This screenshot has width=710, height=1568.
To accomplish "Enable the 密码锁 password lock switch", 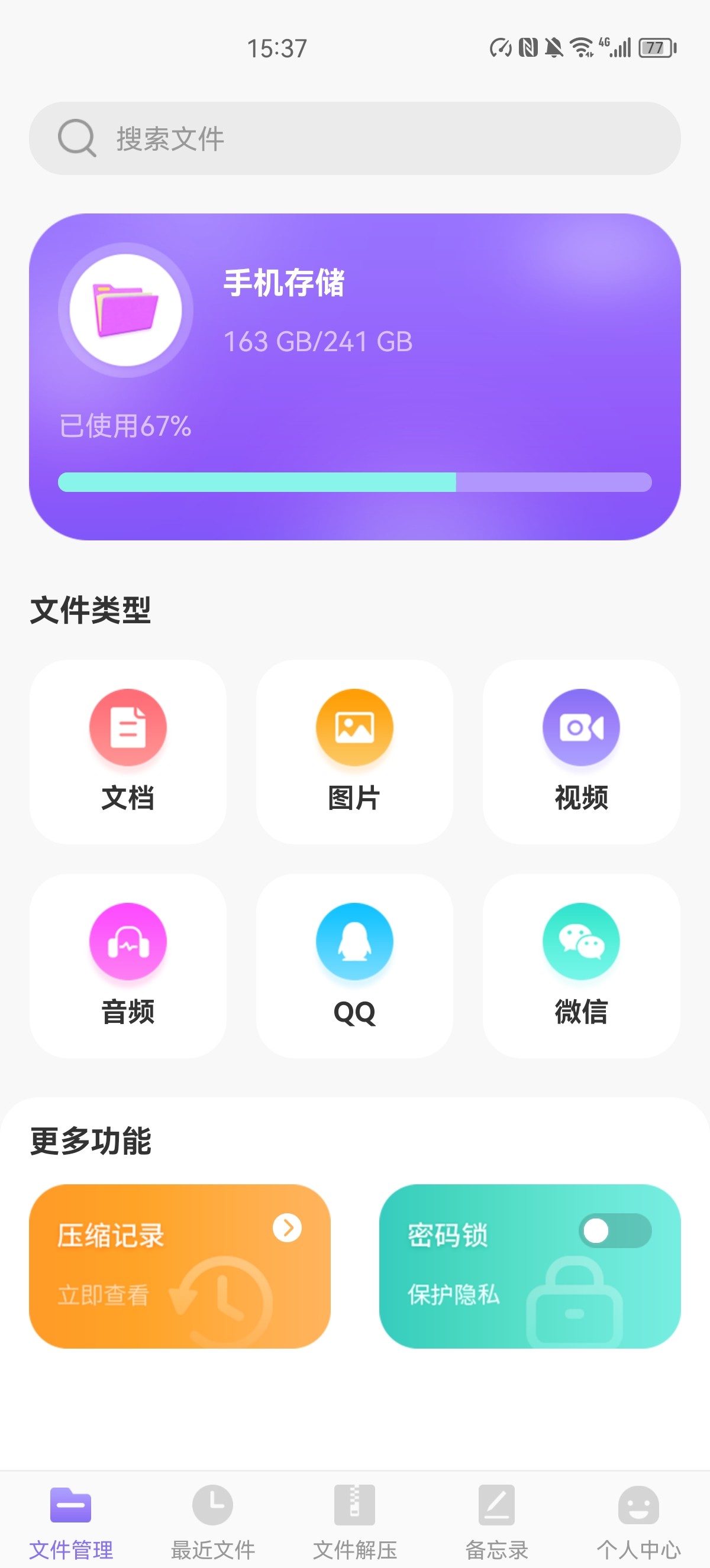I will tap(614, 1230).
